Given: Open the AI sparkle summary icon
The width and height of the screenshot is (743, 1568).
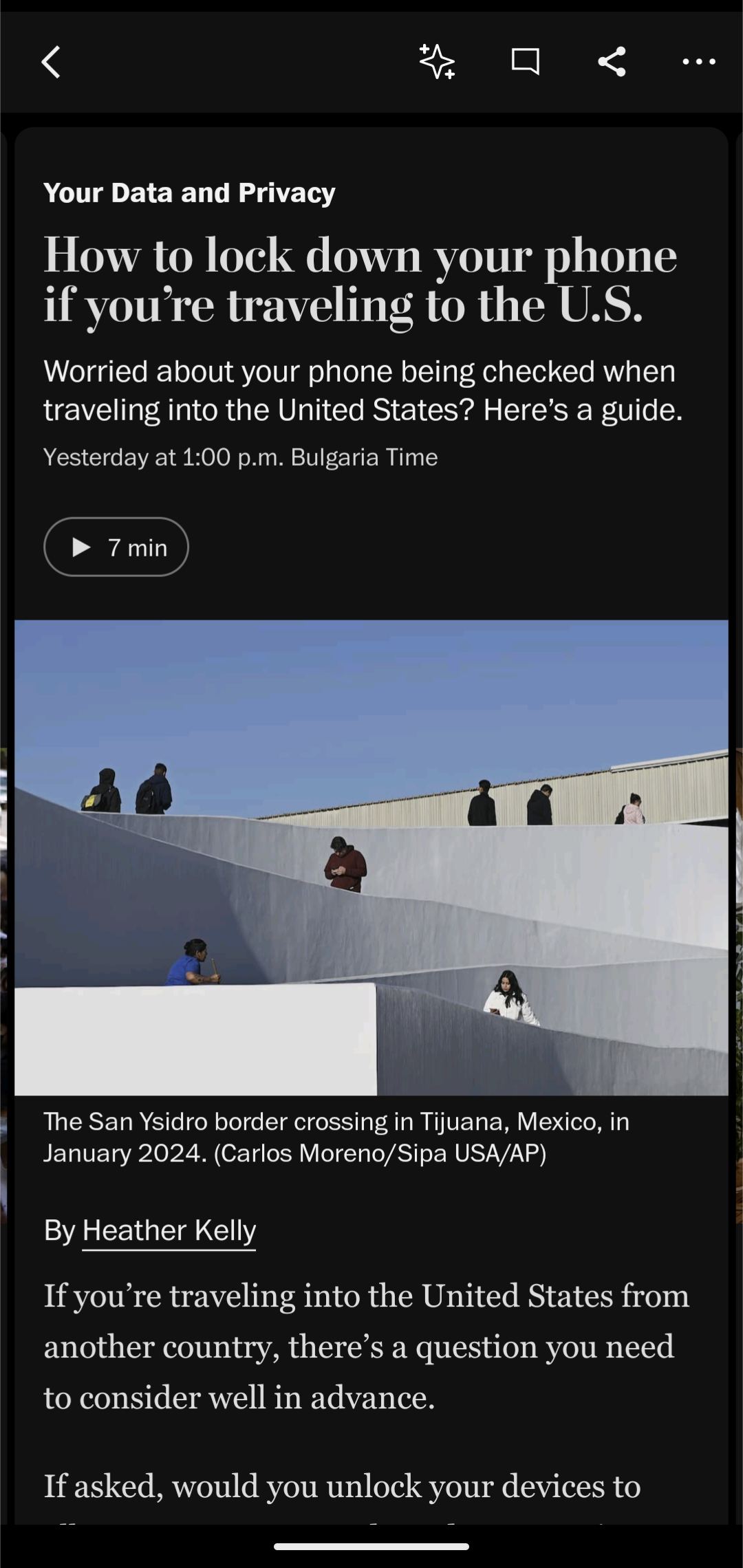Looking at the screenshot, I should [438, 62].
